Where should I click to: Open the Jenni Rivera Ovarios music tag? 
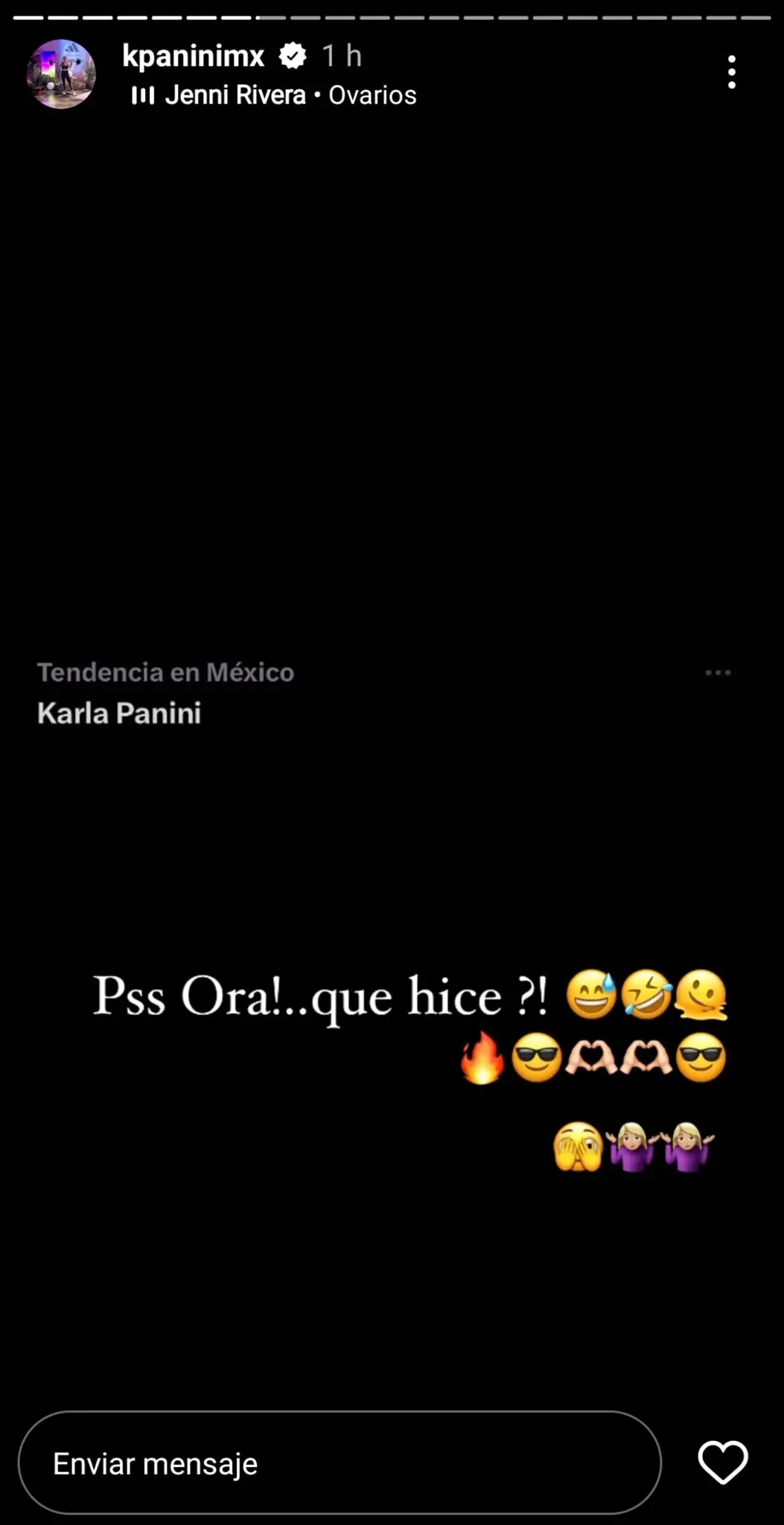274,95
